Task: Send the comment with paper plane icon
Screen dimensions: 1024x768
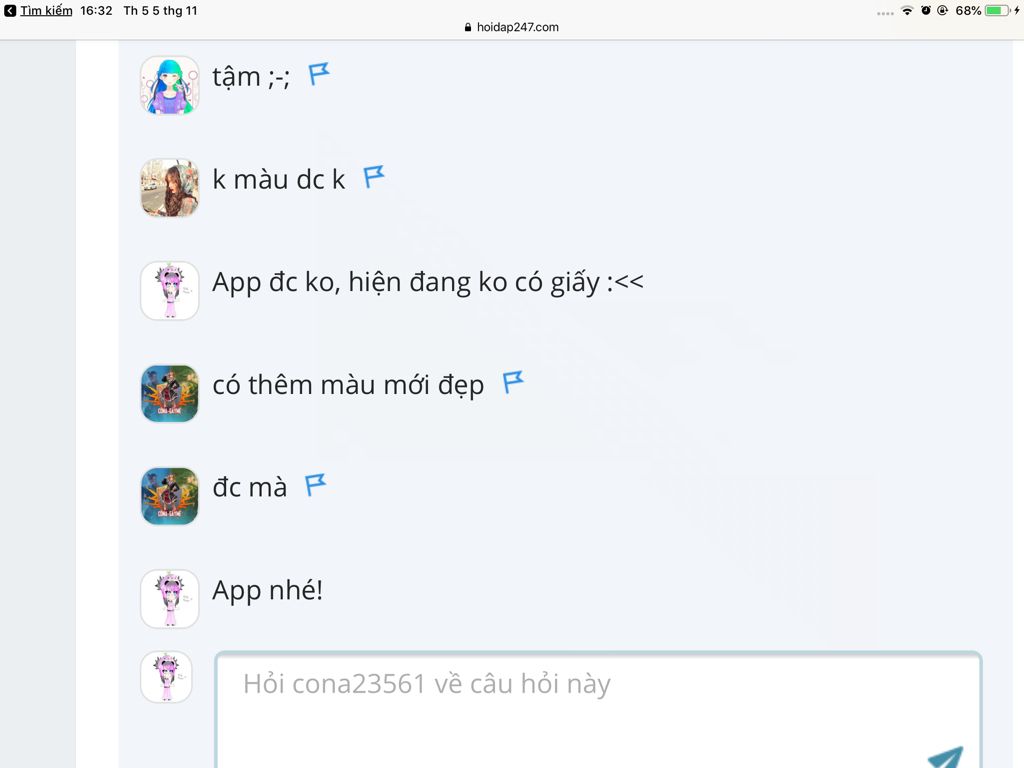Action: [944, 757]
